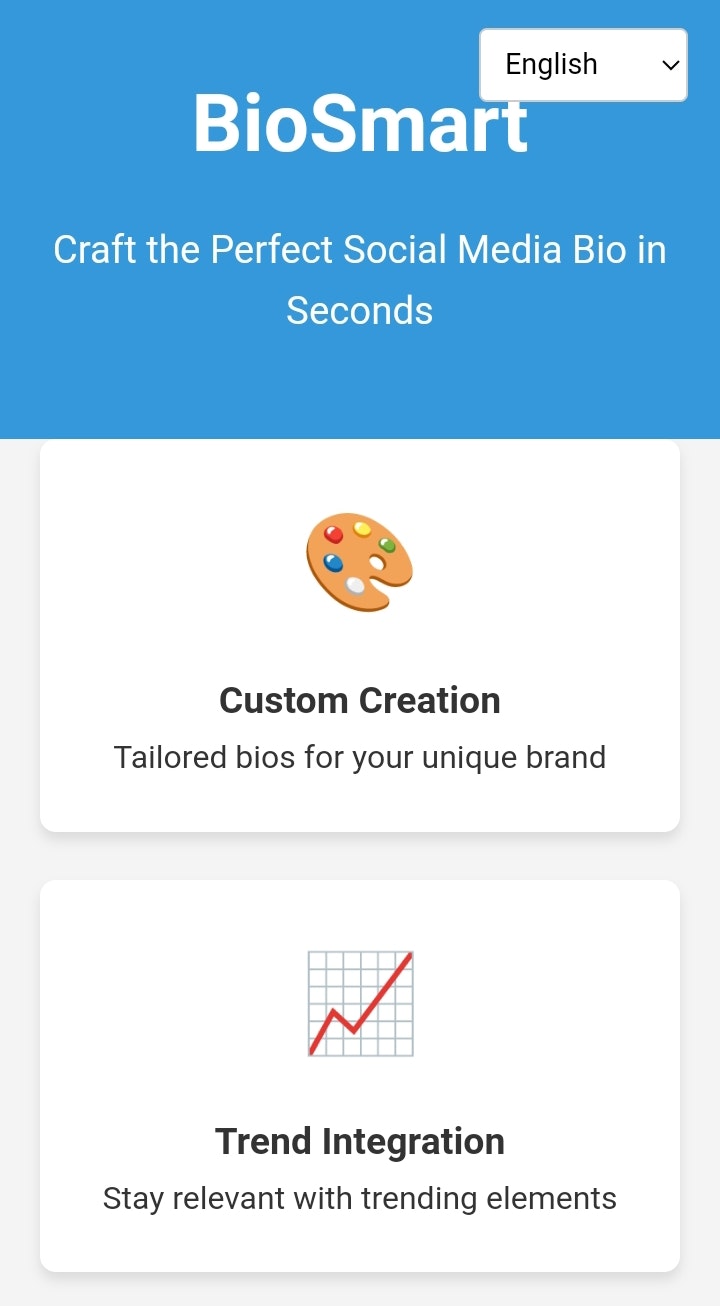Click the text Tailored bios for your unique brand
Image resolution: width=720 pixels, height=1306 pixels.
click(x=359, y=757)
